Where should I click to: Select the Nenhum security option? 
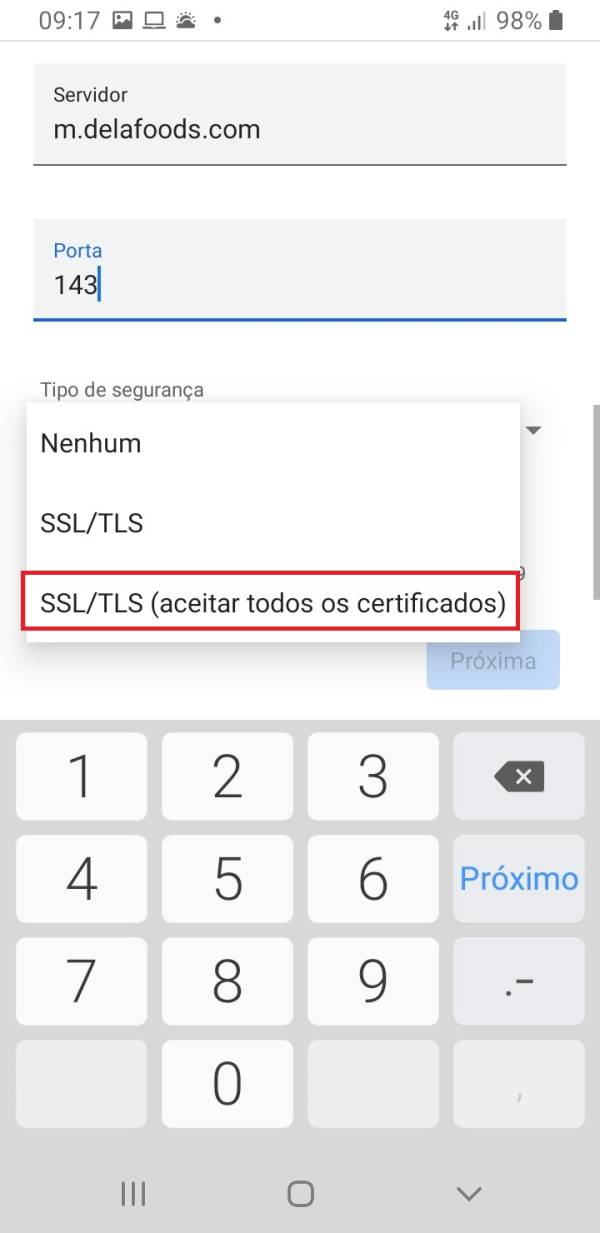272,443
